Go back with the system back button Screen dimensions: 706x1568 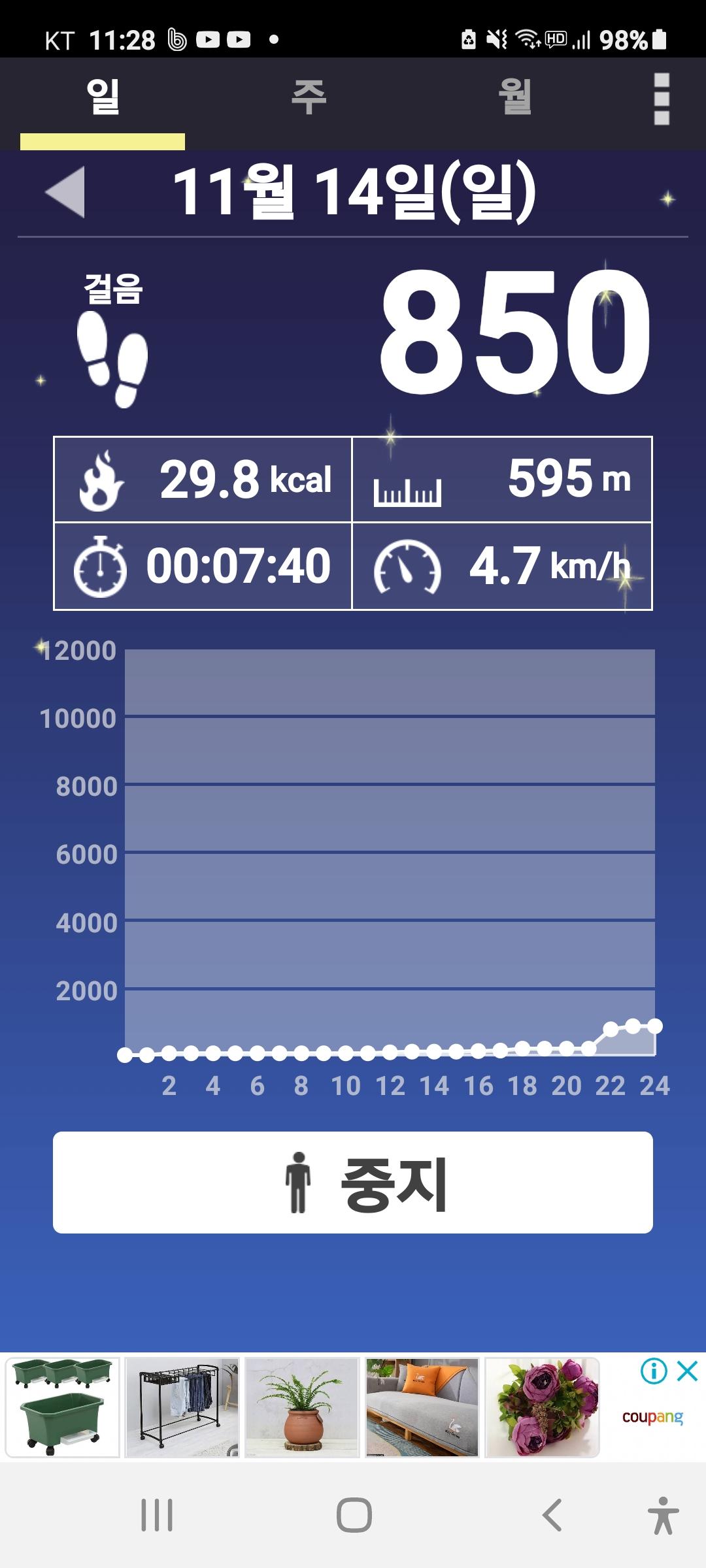(552, 1515)
